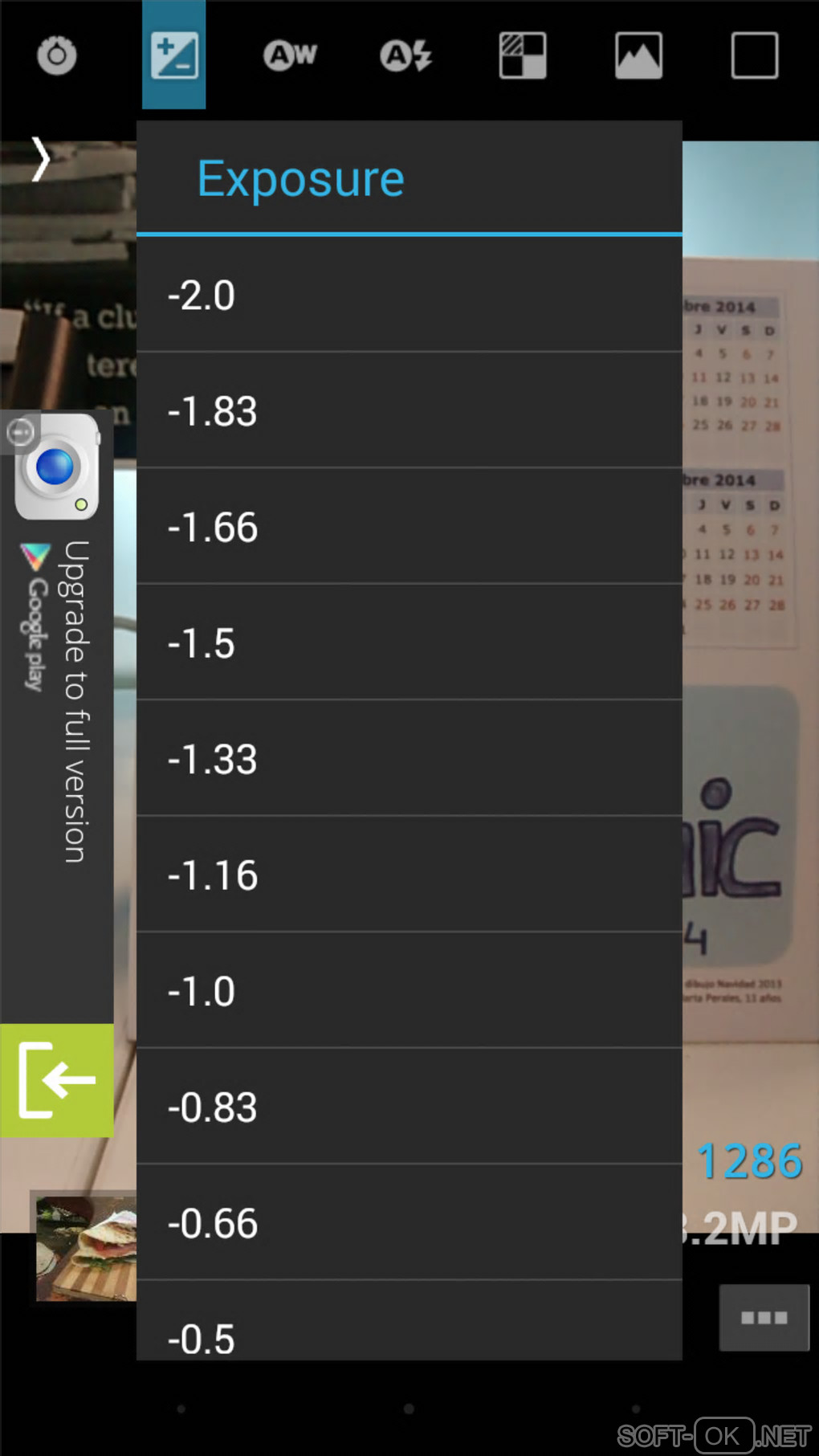The width and height of the screenshot is (819, 1456).
Task: Select the -0.83 exposure value
Action: 409,1107
